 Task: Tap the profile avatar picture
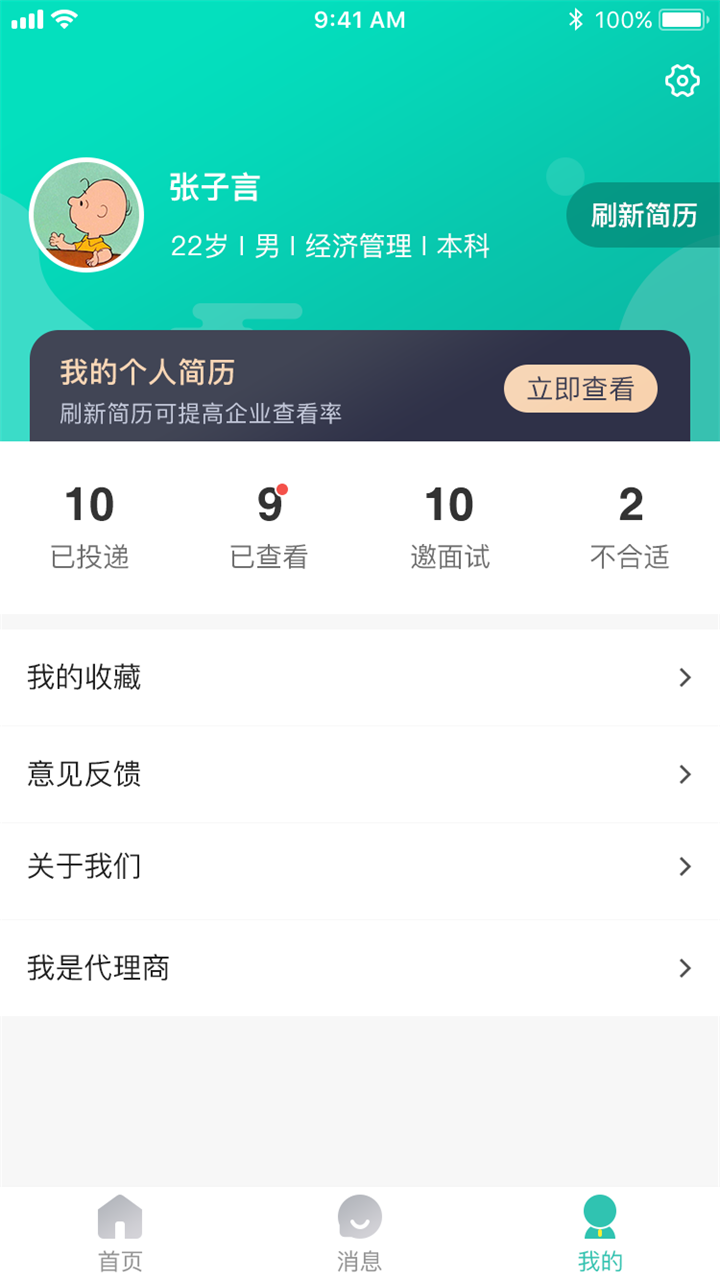pyautogui.click(x=86, y=214)
